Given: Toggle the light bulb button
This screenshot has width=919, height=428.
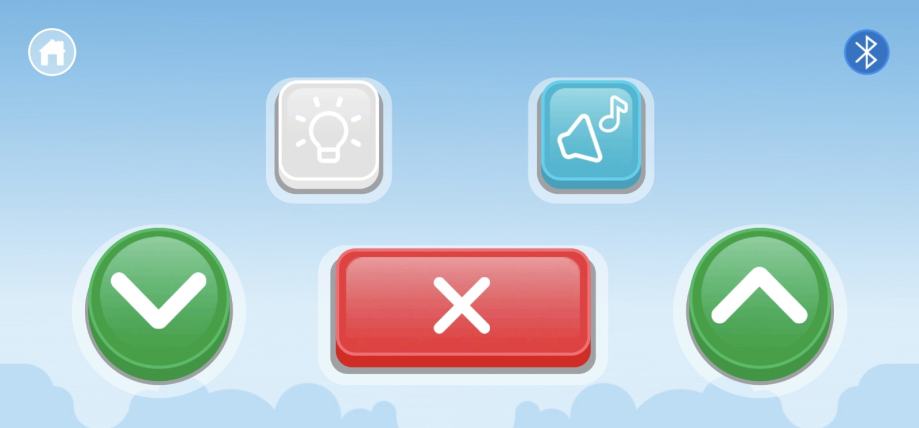Looking at the screenshot, I should pos(329,136).
